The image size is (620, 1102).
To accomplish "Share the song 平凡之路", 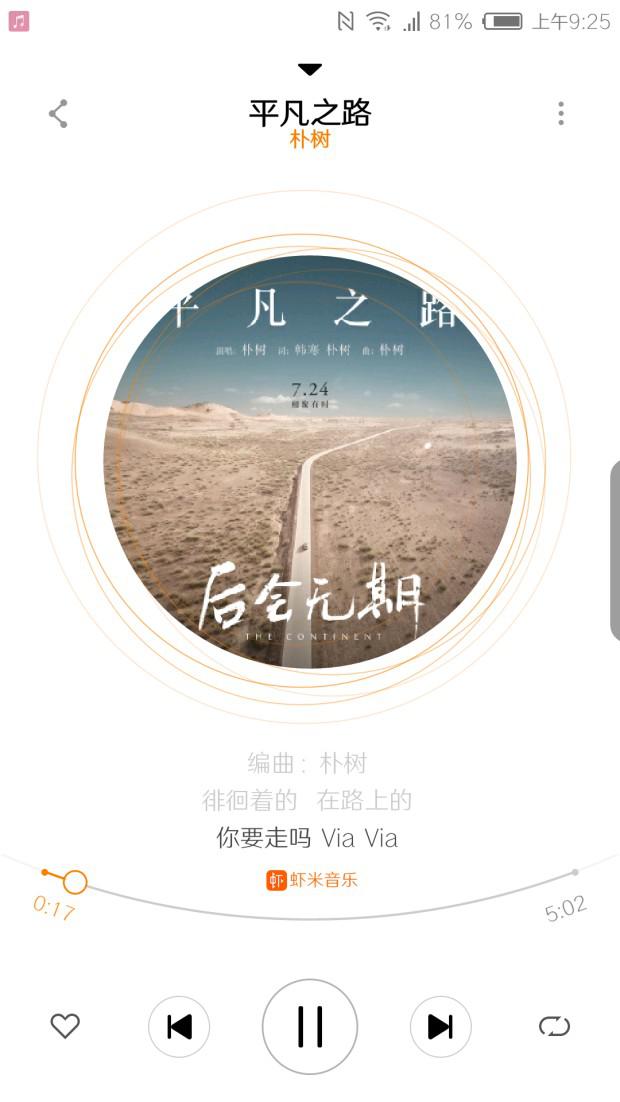I will [58, 113].
